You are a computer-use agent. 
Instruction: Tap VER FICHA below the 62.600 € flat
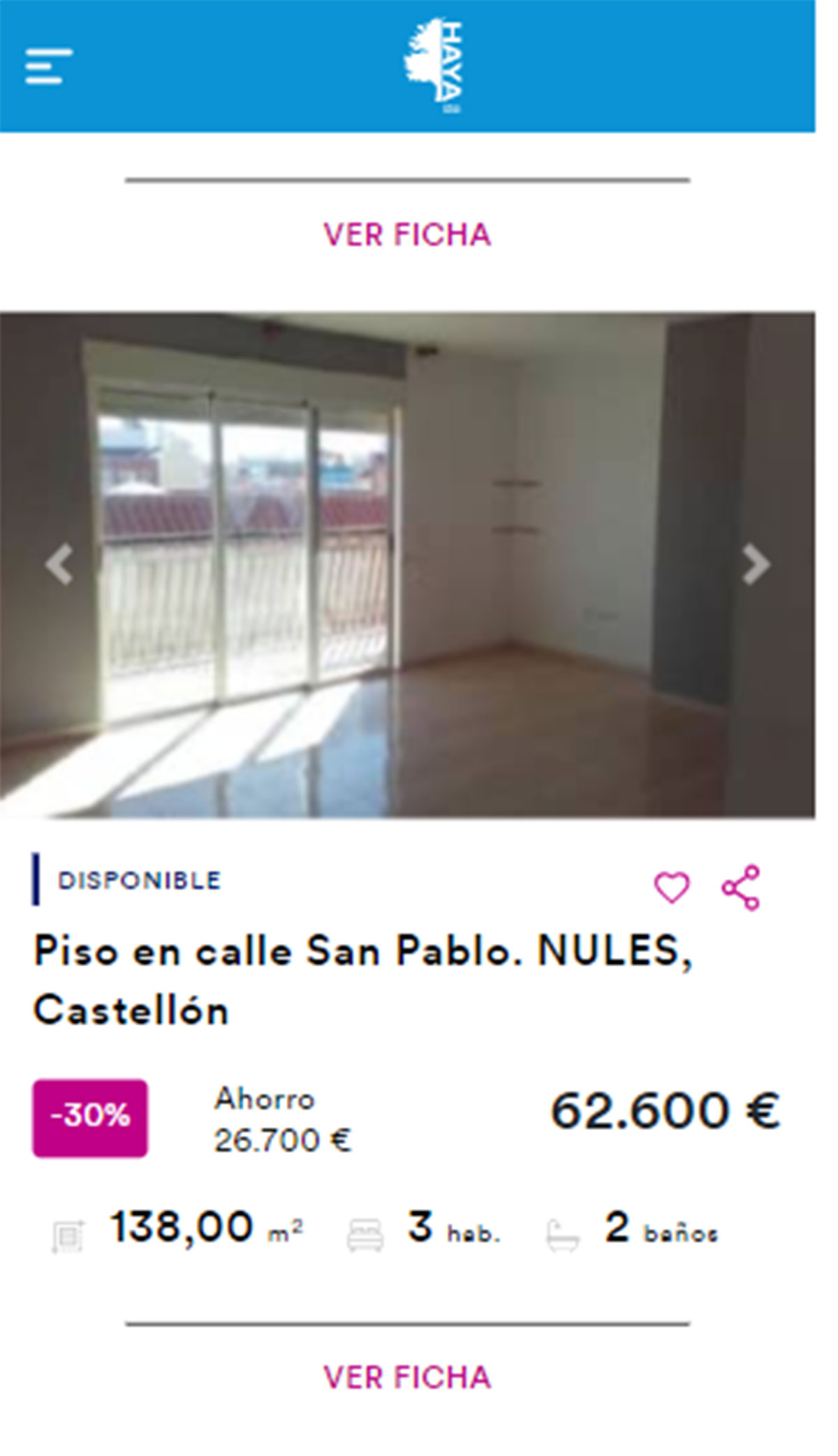407,1377
